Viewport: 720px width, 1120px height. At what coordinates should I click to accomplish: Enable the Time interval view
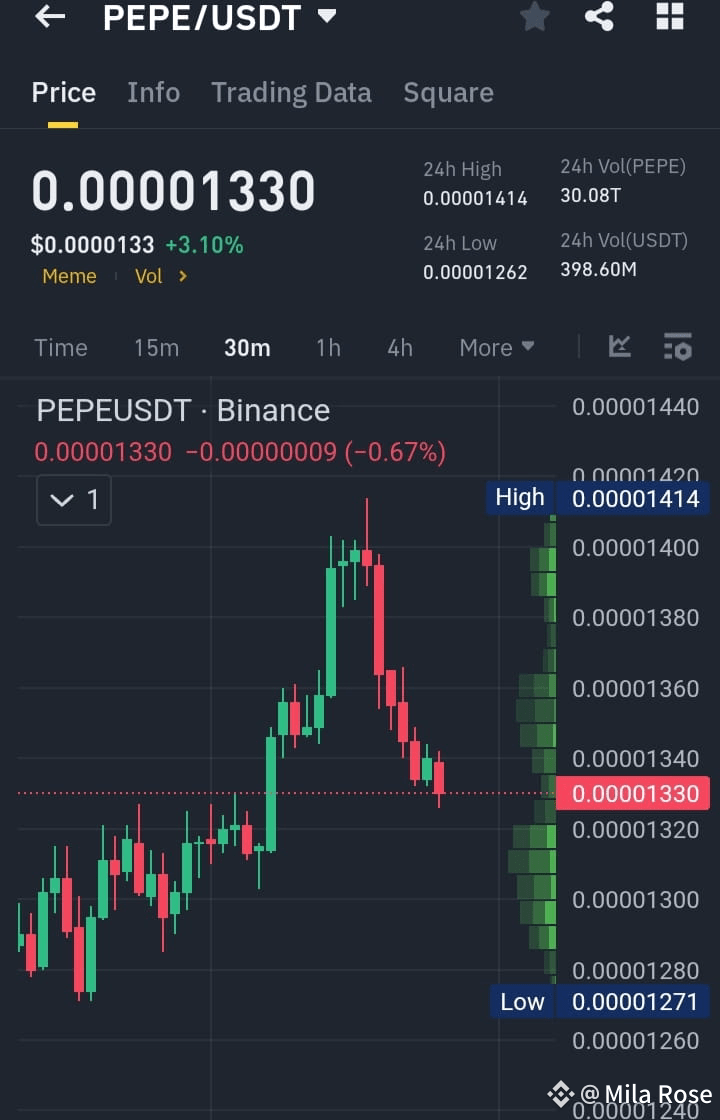[61, 347]
